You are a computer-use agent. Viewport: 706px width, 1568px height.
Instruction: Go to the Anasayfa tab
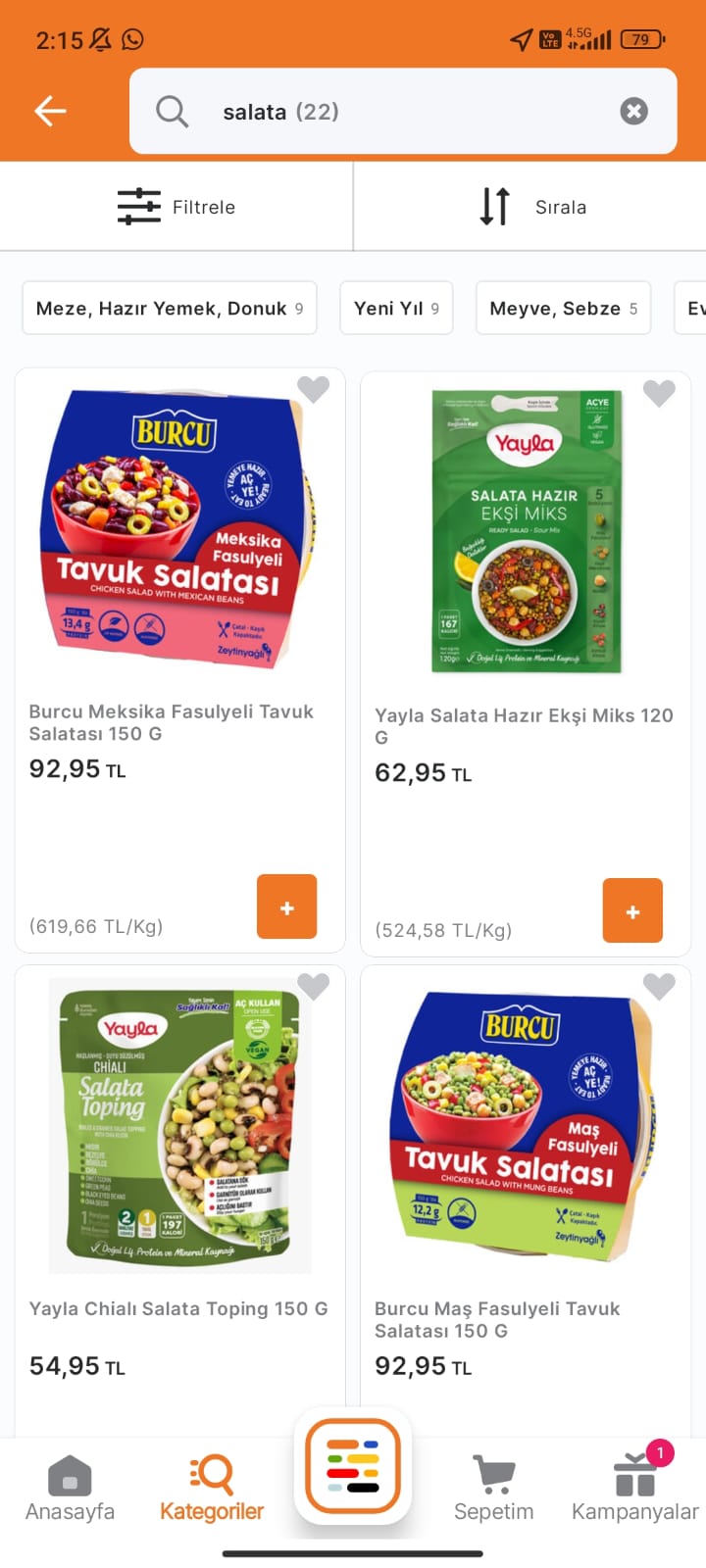pos(70,1488)
